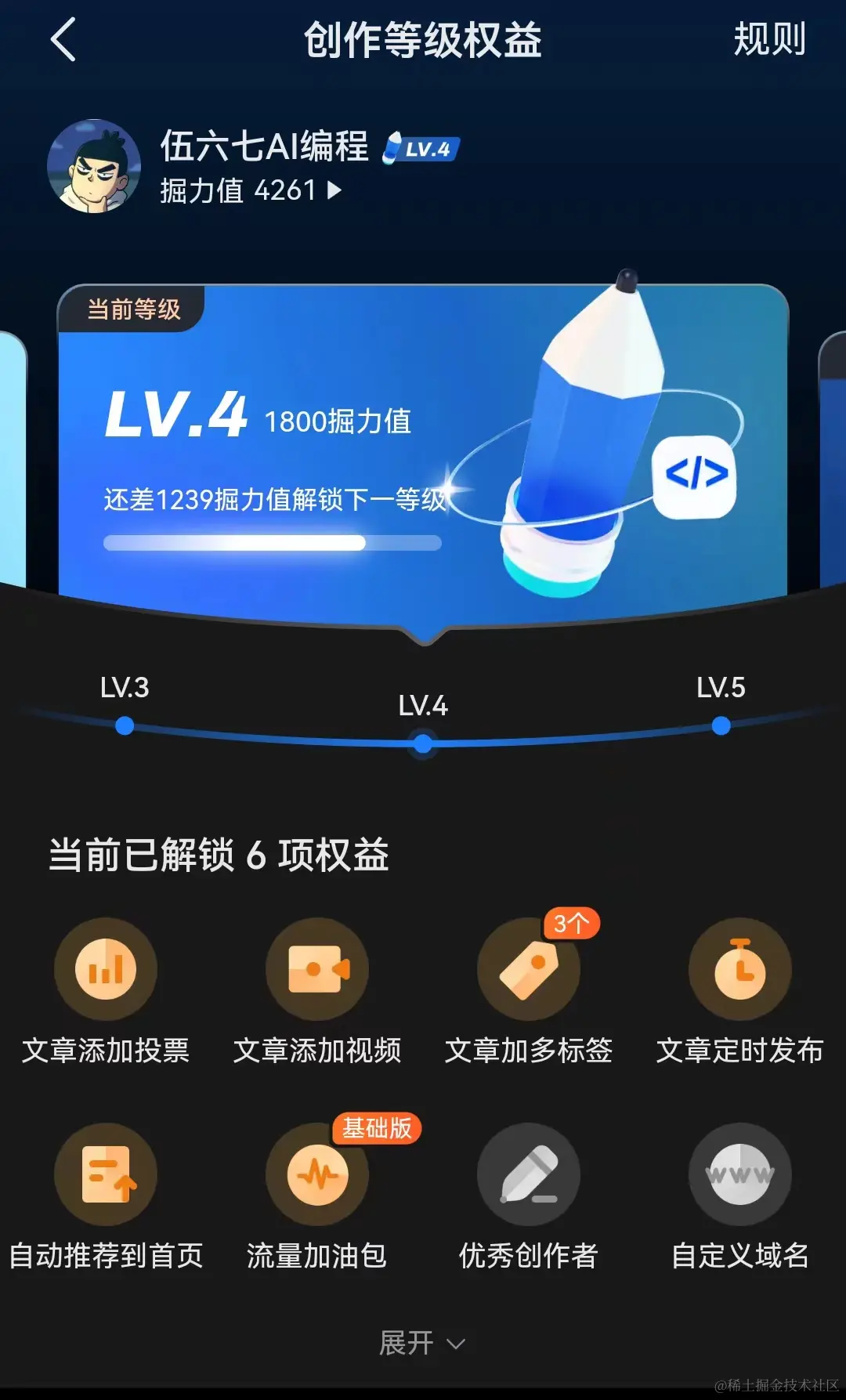This screenshot has width=846, height=1400.
Task: Open the 规则 rules page
Action: (x=768, y=39)
